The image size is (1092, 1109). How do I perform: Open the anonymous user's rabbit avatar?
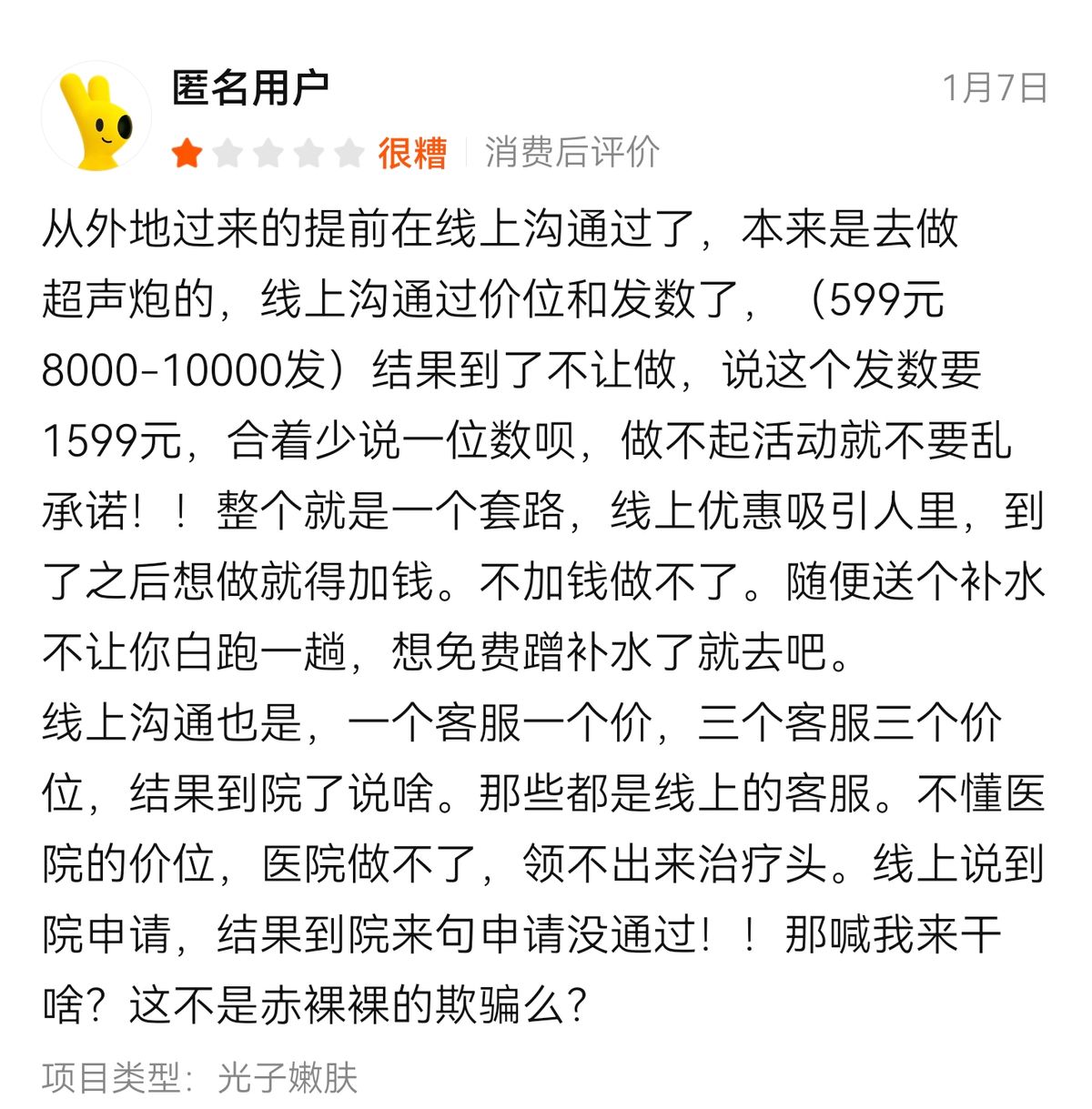coord(96,118)
